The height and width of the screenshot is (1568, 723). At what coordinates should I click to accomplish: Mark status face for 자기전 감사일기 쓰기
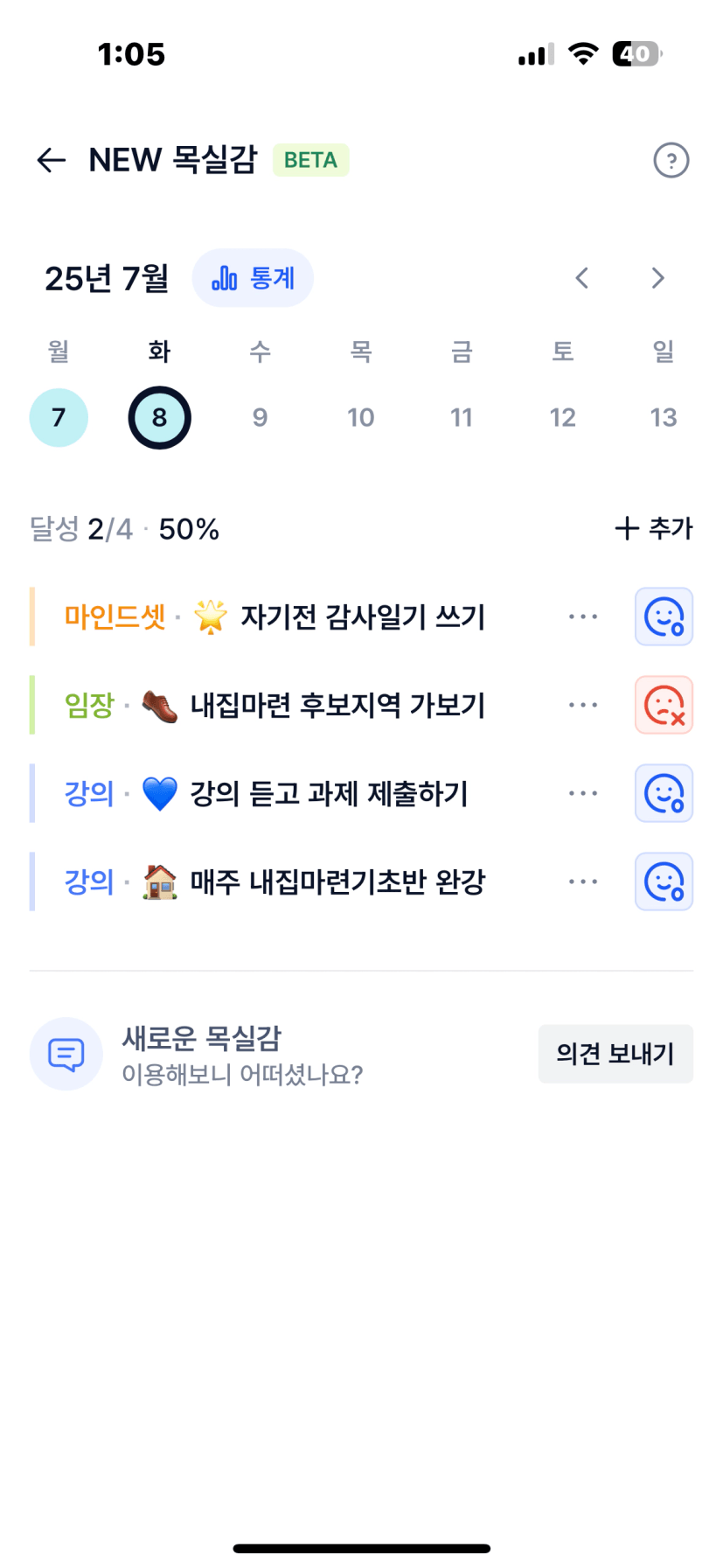coord(664,617)
